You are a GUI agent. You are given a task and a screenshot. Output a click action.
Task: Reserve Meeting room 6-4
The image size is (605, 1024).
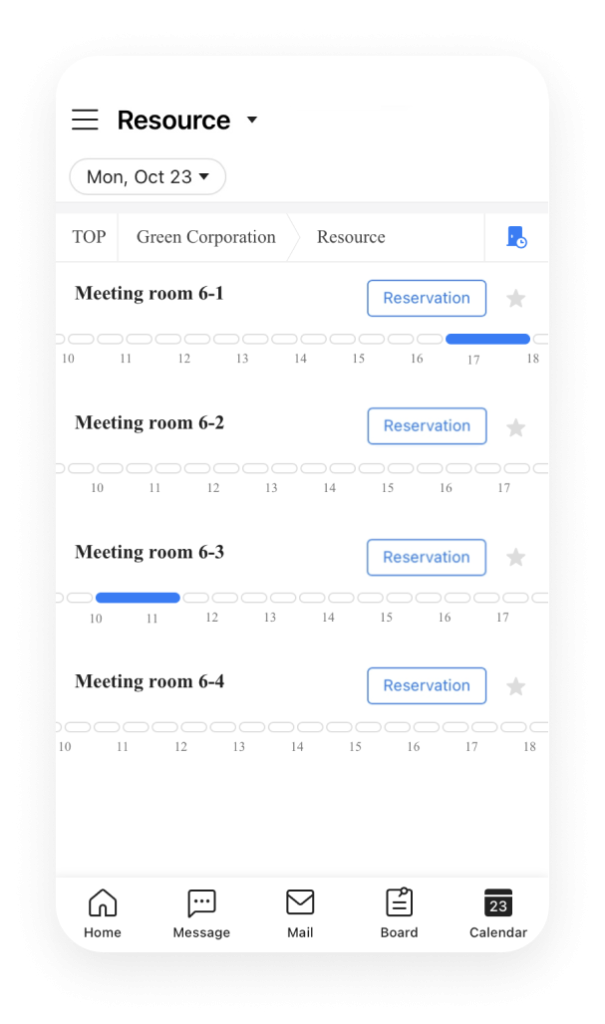pyautogui.click(x=426, y=685)
